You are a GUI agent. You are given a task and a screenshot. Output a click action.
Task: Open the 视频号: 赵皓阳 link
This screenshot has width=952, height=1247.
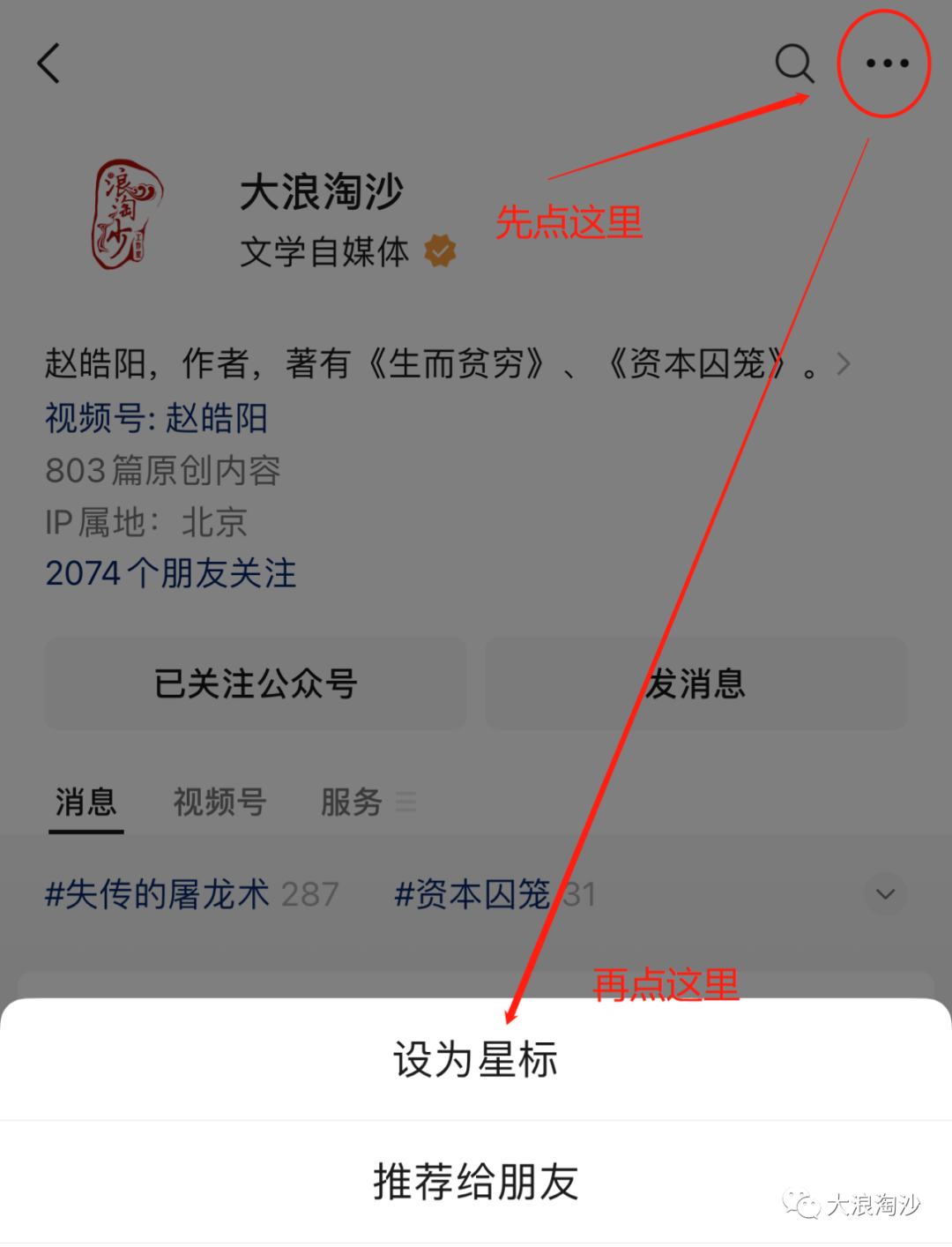(157, 418)
